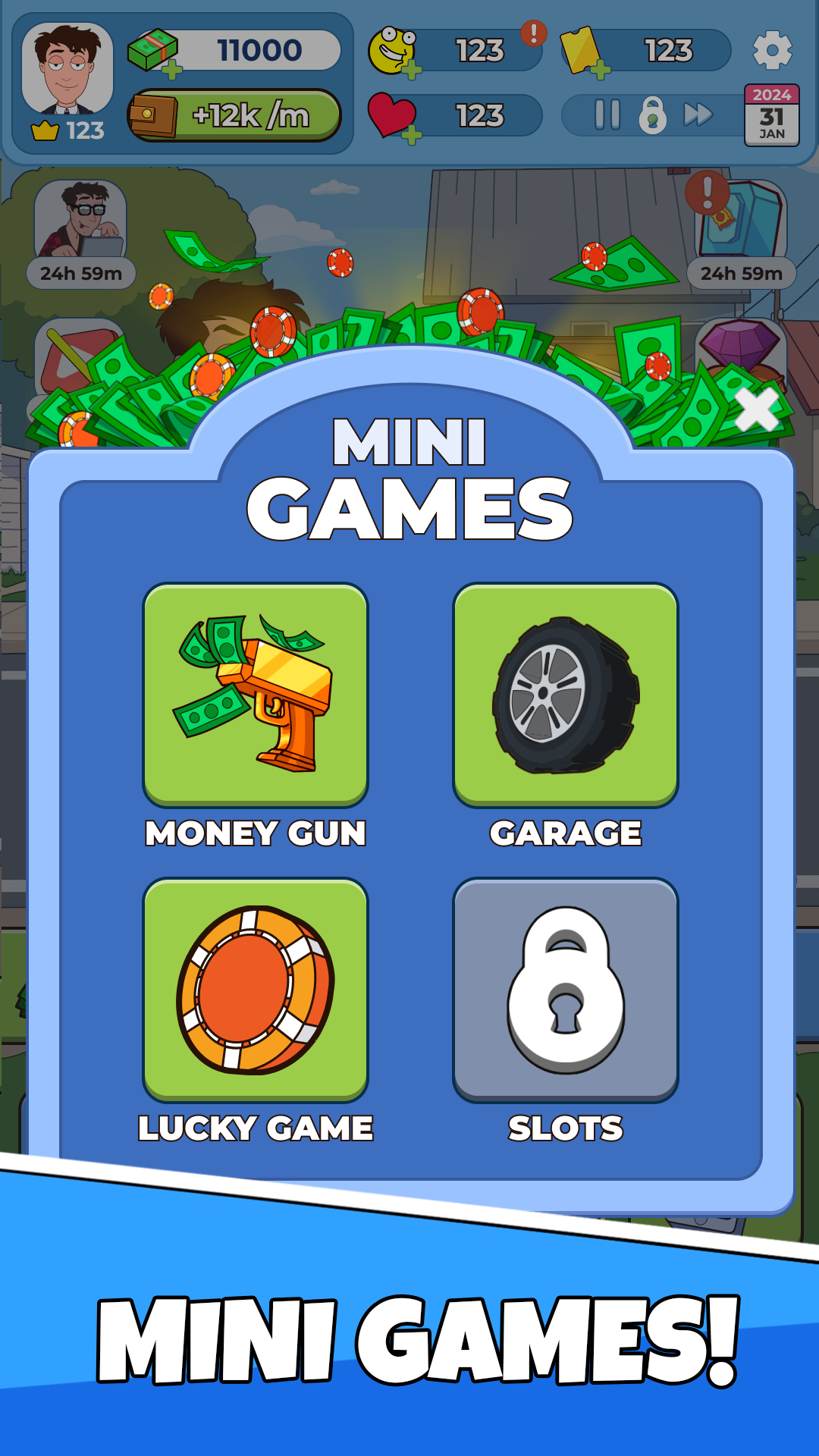Viewport: 819px width, 1456px height.
Task: Add more cash with the plus
Action: (172, 70)
